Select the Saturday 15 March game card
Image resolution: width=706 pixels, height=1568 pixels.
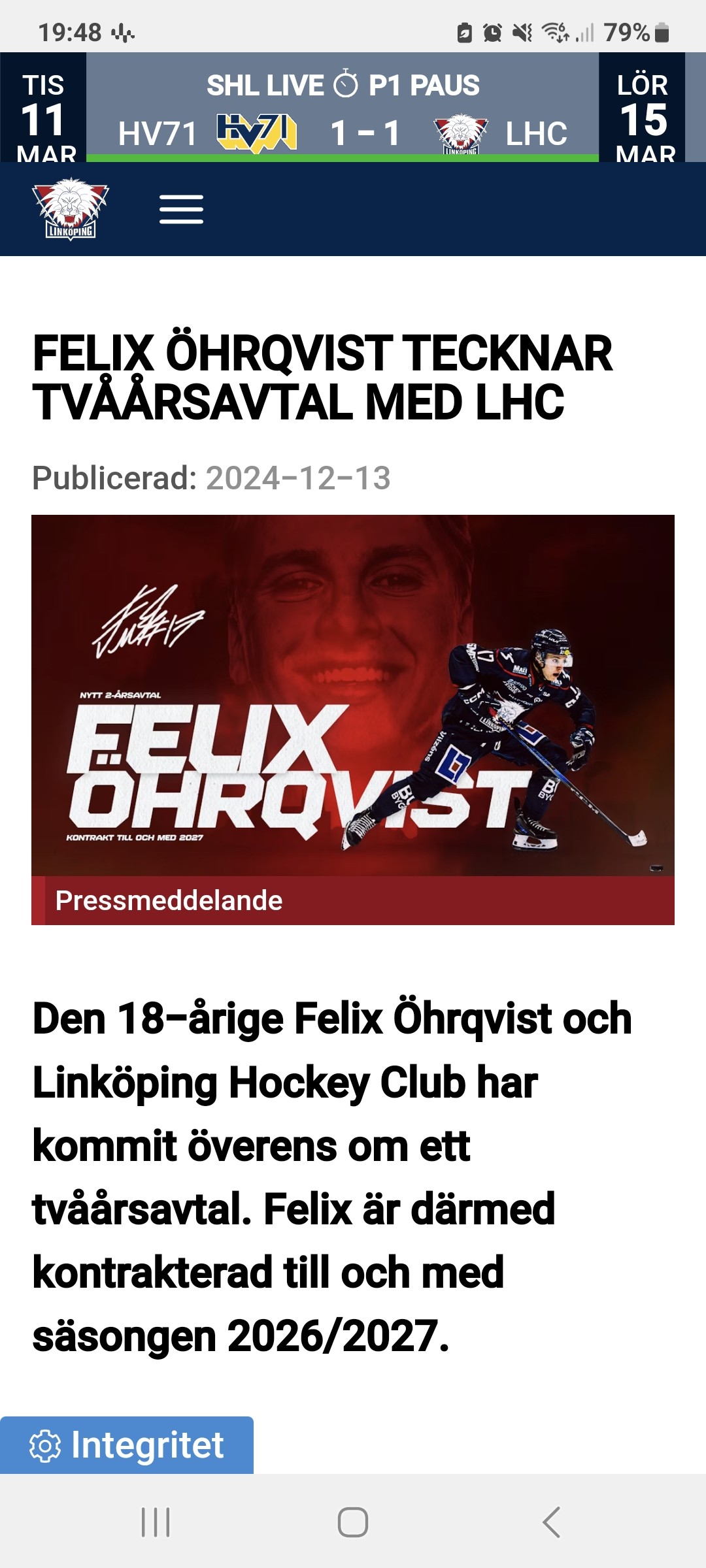(x=642, y=108)
